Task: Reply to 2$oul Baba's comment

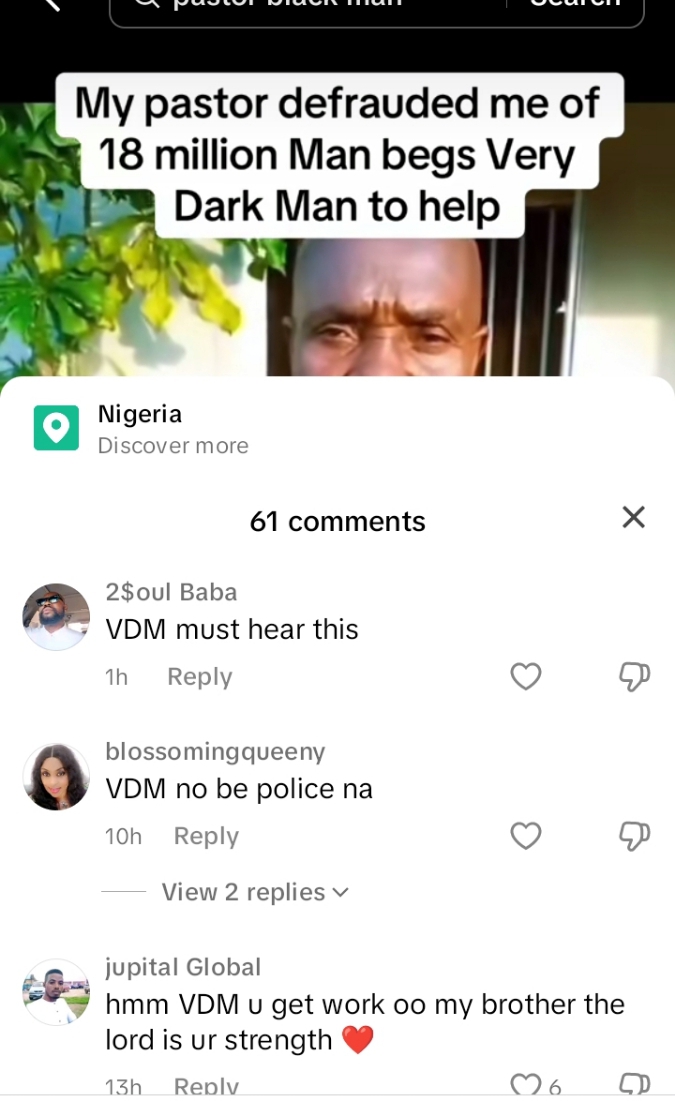Action: (x=199, y=677)
